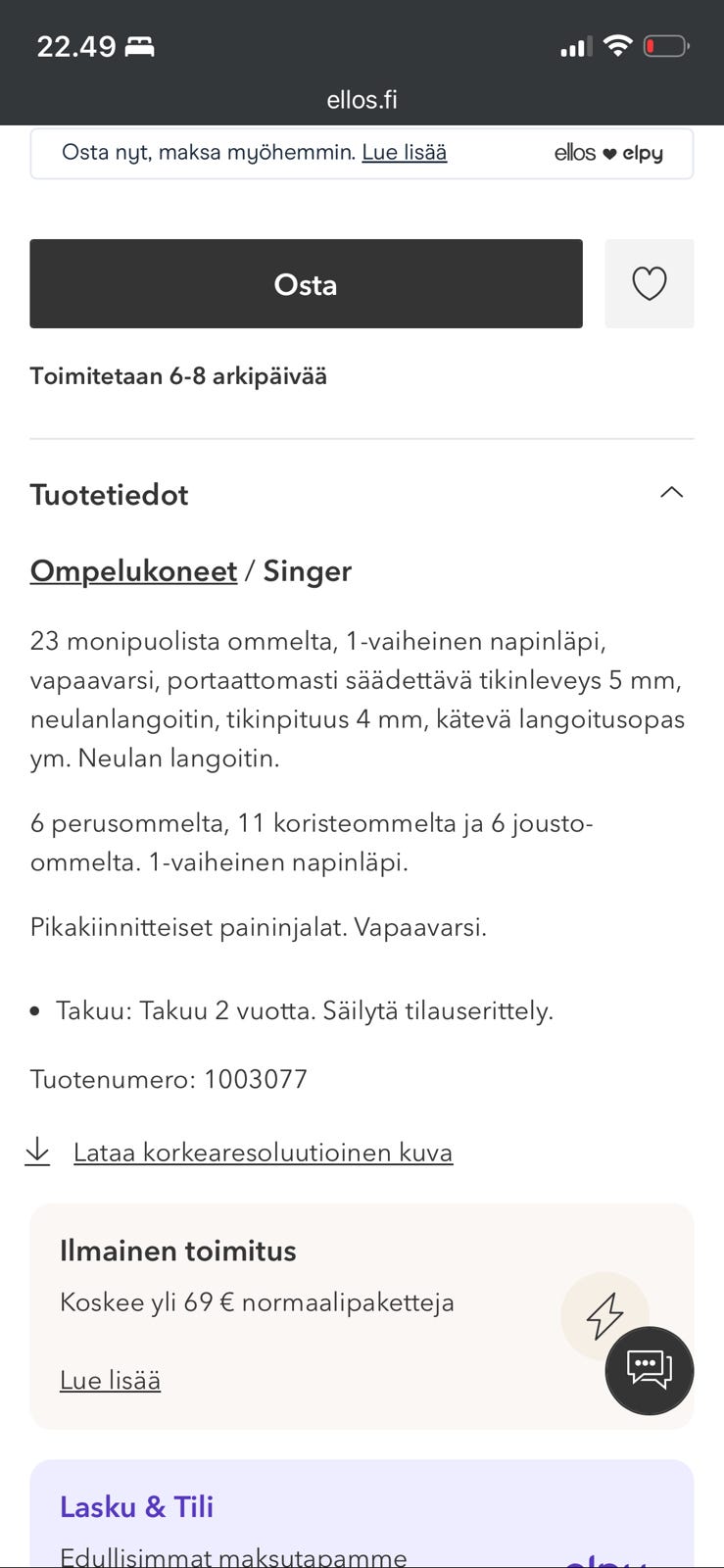Click the download arrow icon
The height and width of the screenshot is (1568, 724).
click(x=37, y=1151)
